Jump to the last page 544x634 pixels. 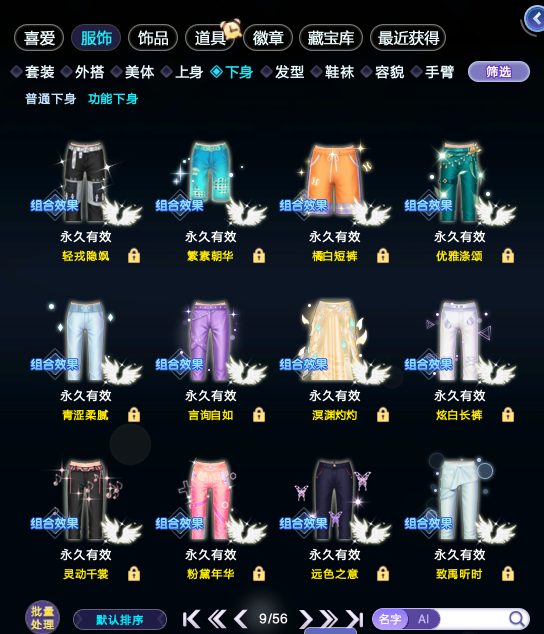[355, 619]
